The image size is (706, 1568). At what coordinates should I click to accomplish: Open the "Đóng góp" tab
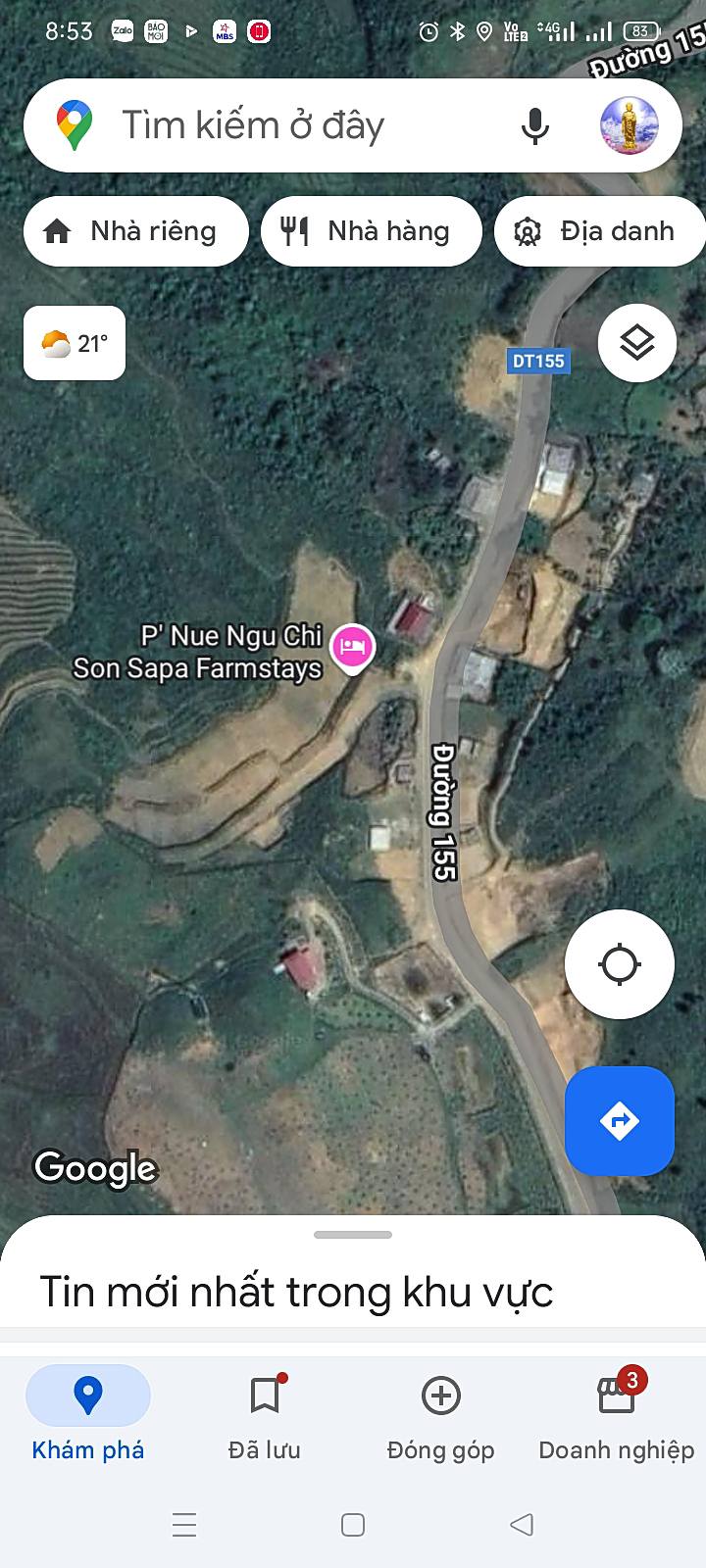point(441,1413)
